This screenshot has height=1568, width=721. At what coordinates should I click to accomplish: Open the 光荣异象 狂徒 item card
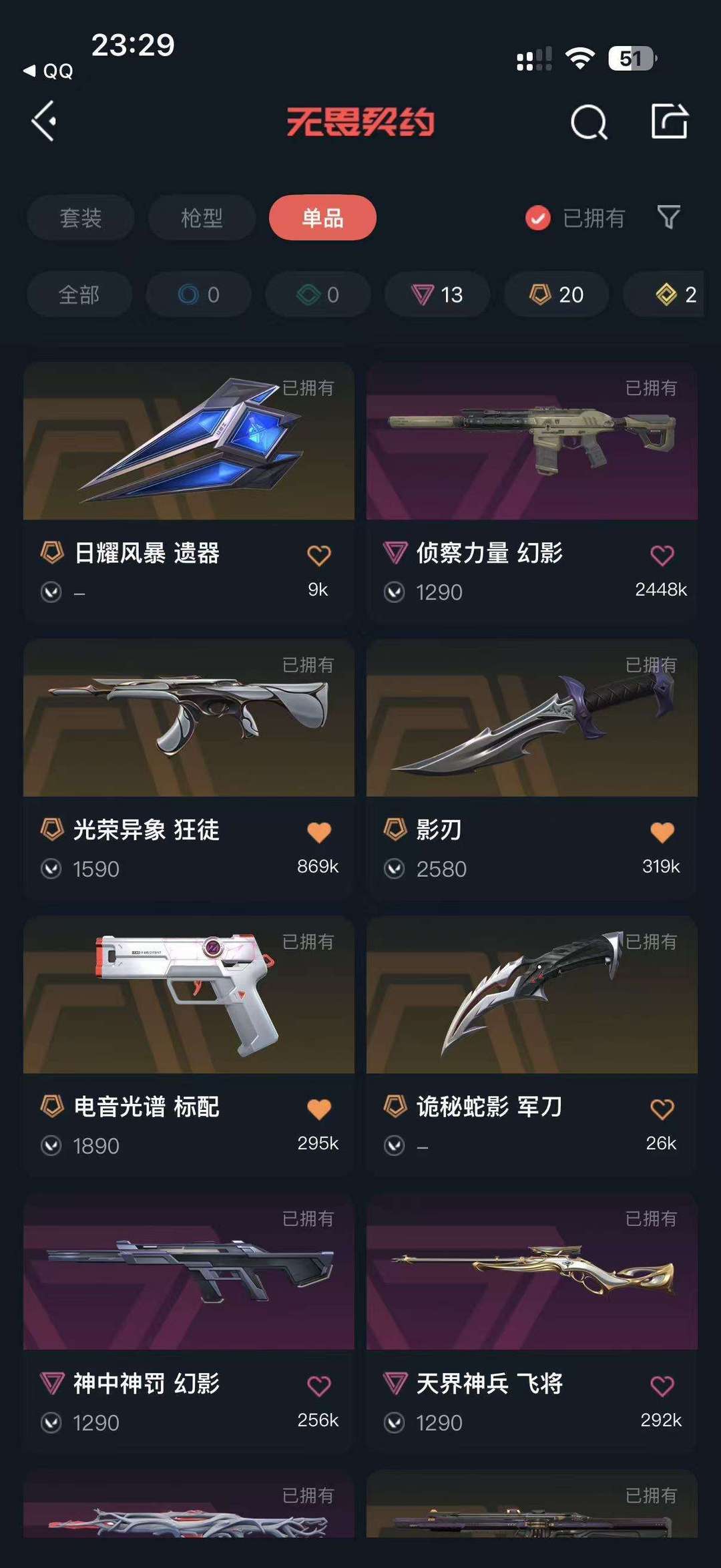coord(189,769)
